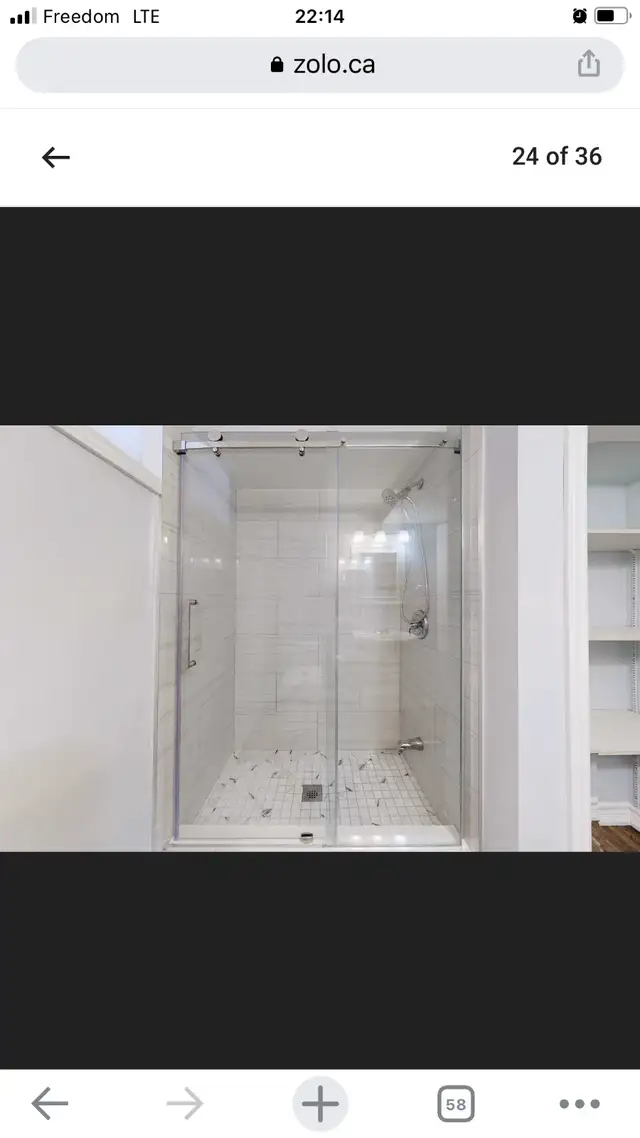The width and height of the screenshot is (640, 1138).
Task: Share this page from the address bar
Action: (x=588, y=64)
